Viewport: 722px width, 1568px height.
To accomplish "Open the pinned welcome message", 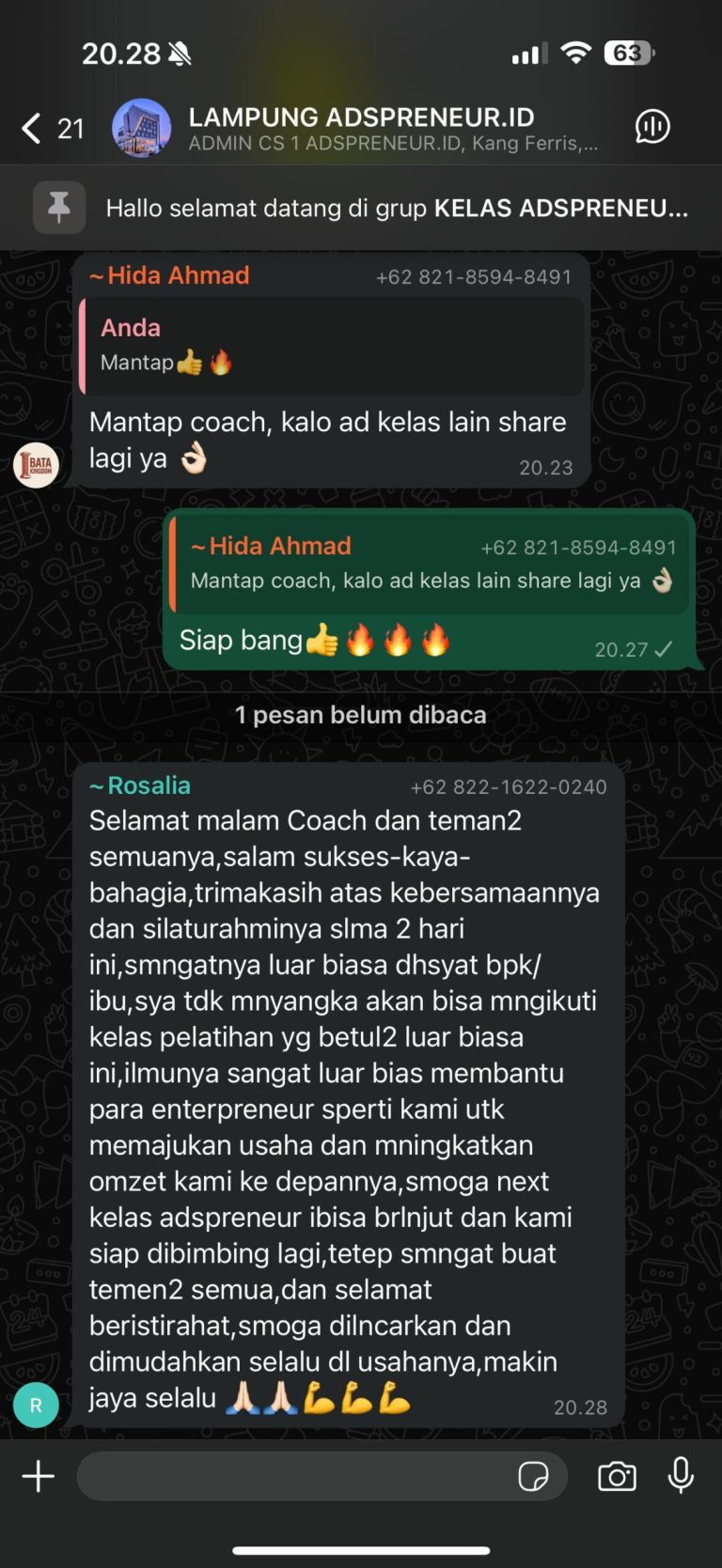I will (395, 208).
